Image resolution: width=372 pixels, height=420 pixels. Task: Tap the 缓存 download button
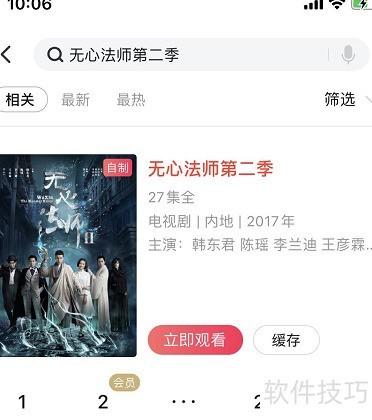click(286, 340)
